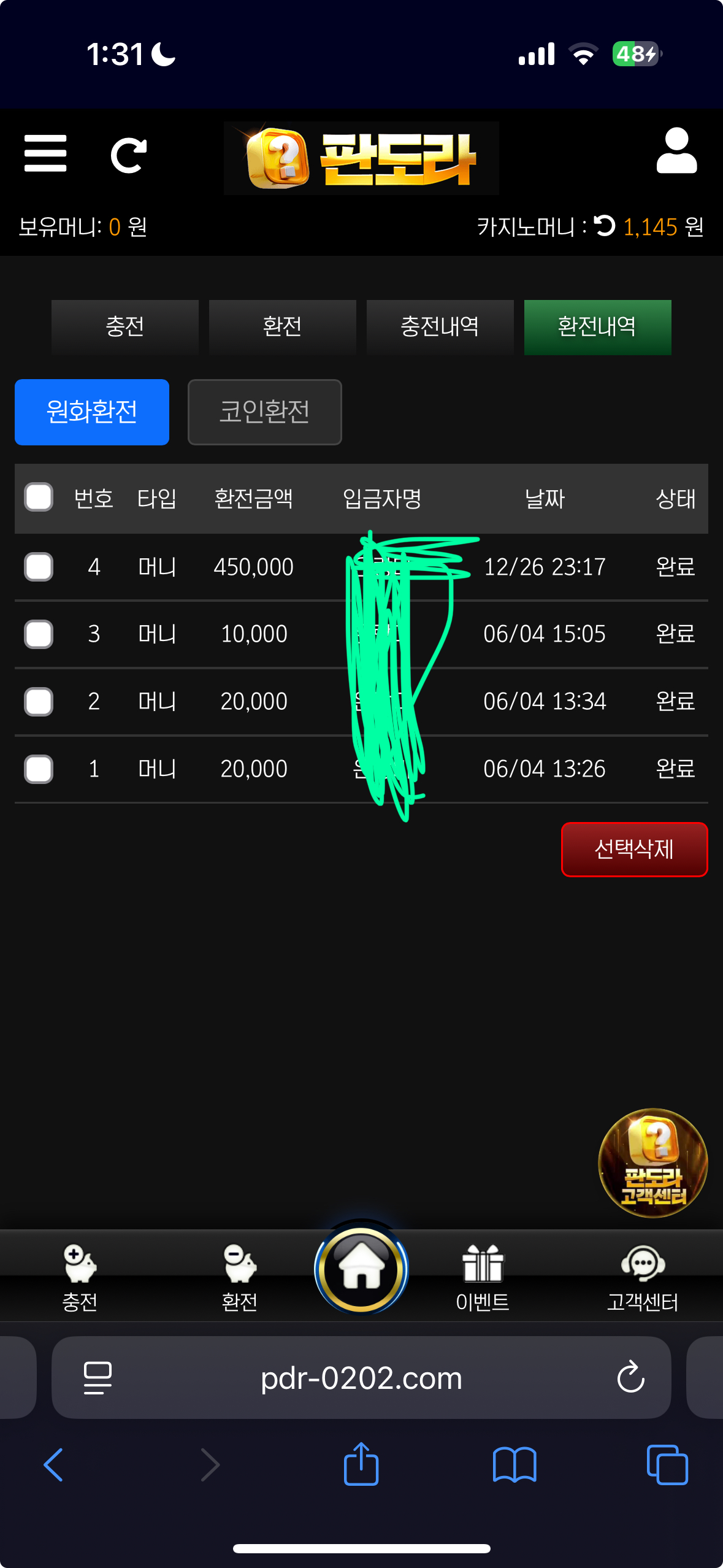Check the box for the 06/04 13:34 entry

[39, 702]
